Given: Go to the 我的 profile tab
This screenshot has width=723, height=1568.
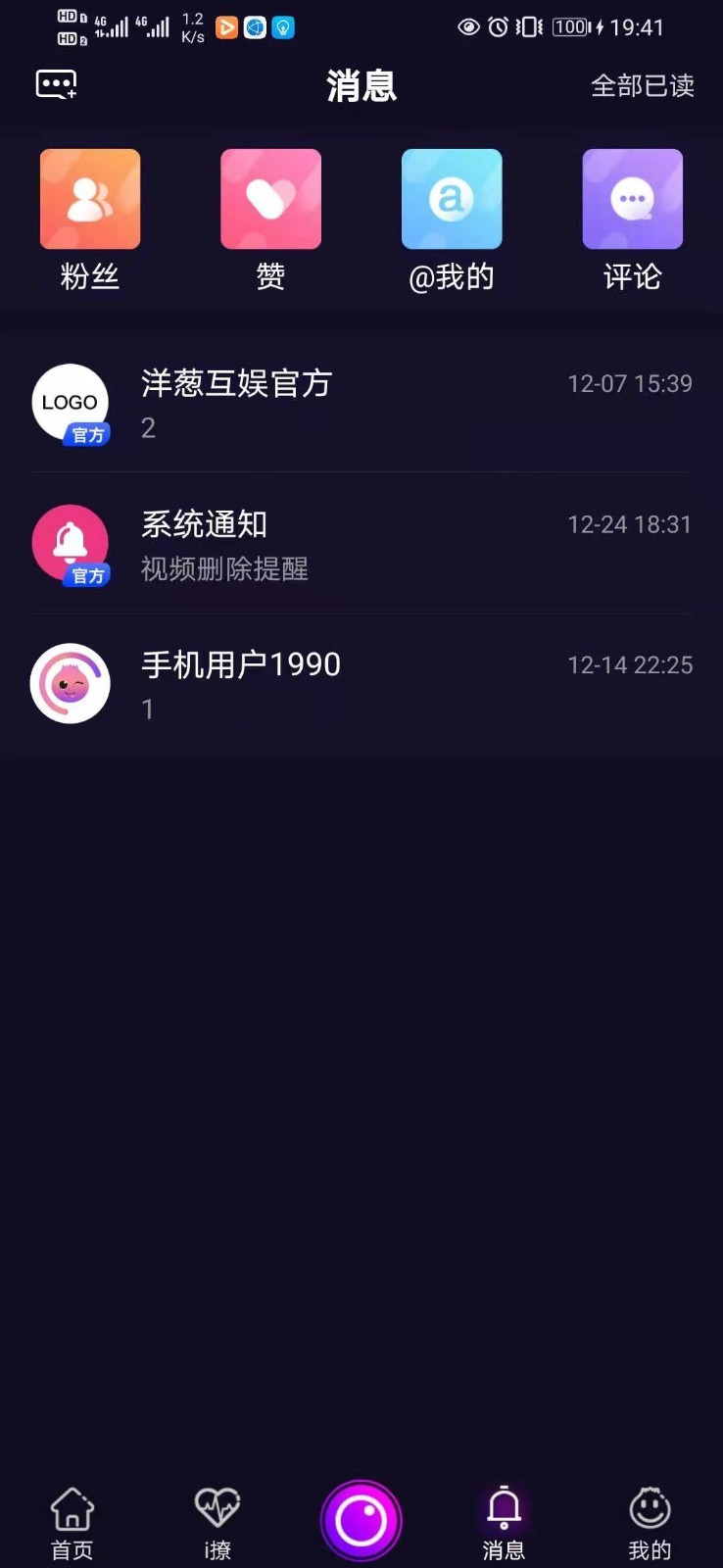Looking at the screenshot, I should coord(649,1522).
